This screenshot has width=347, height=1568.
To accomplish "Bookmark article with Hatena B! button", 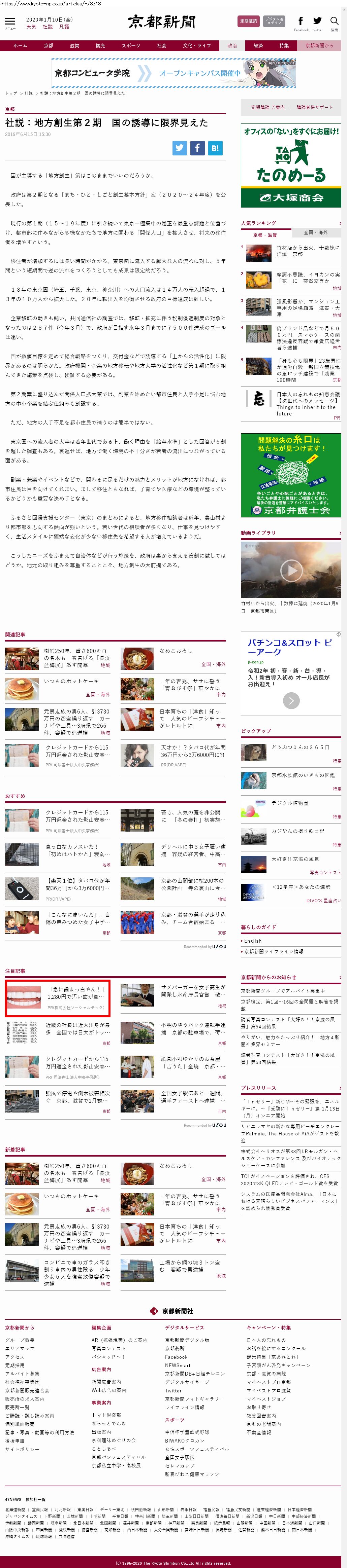I will 215,148.
